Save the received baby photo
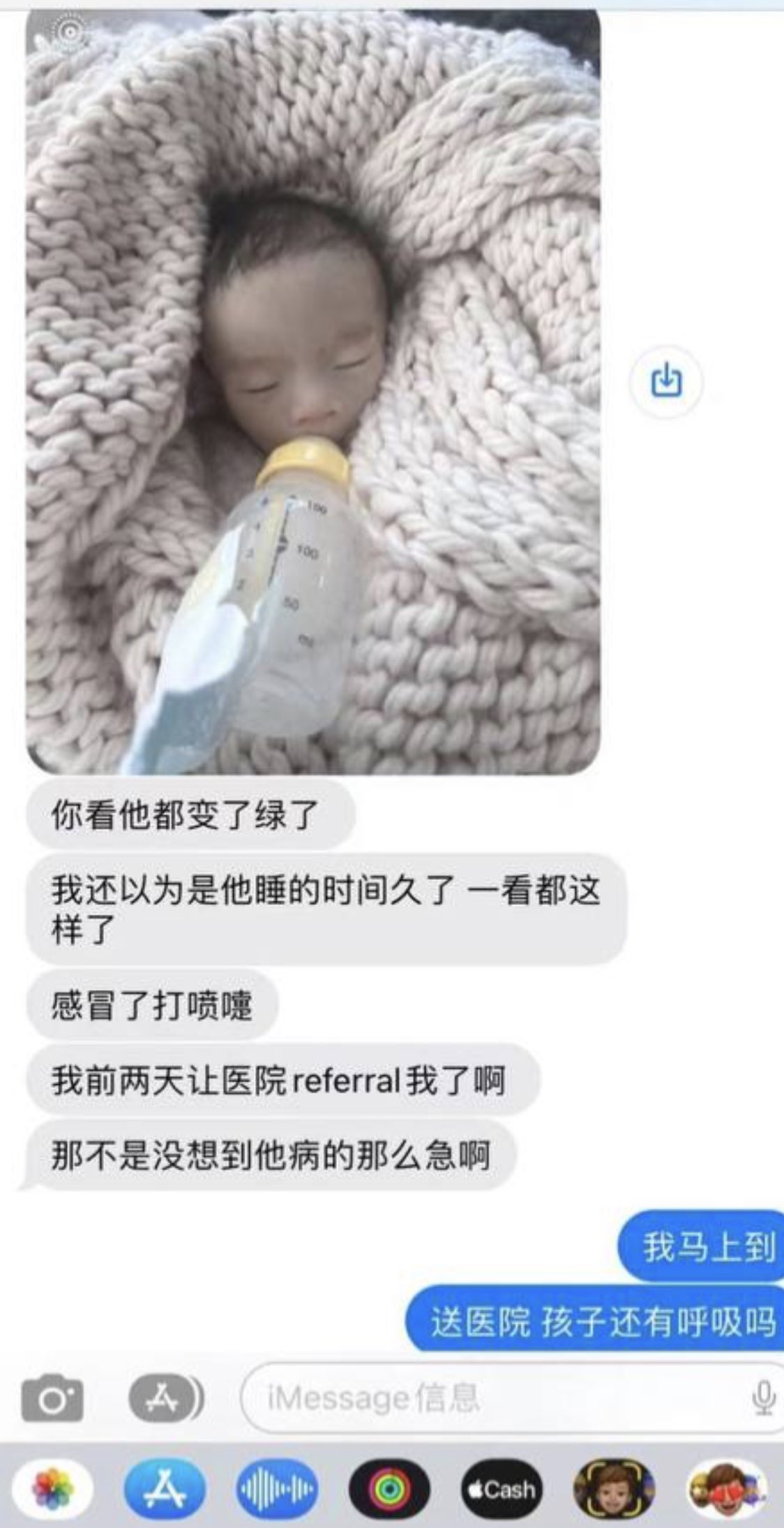784x1528 pixels. coord(666,381)
